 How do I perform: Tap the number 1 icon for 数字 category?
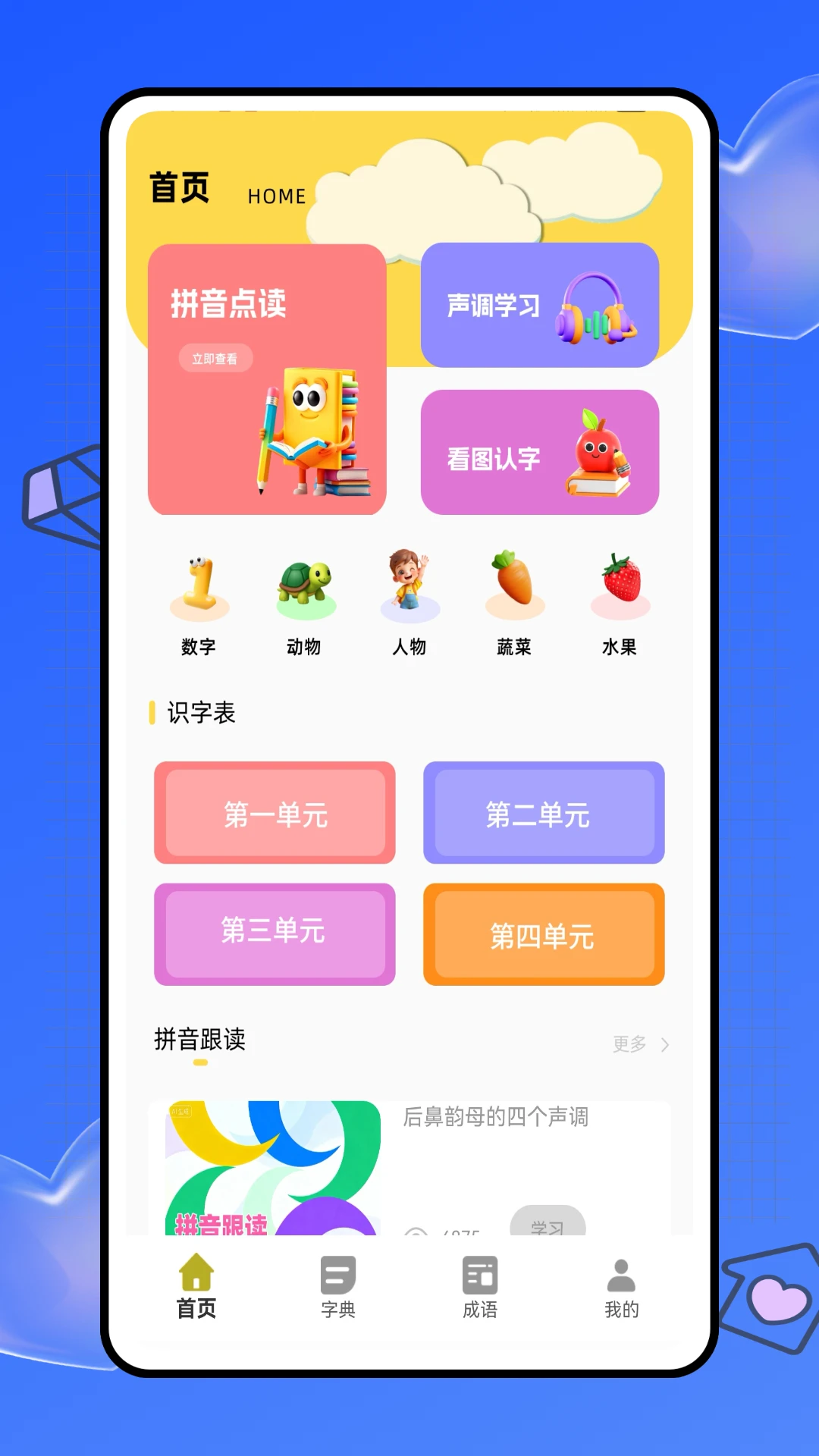point(198,584)
